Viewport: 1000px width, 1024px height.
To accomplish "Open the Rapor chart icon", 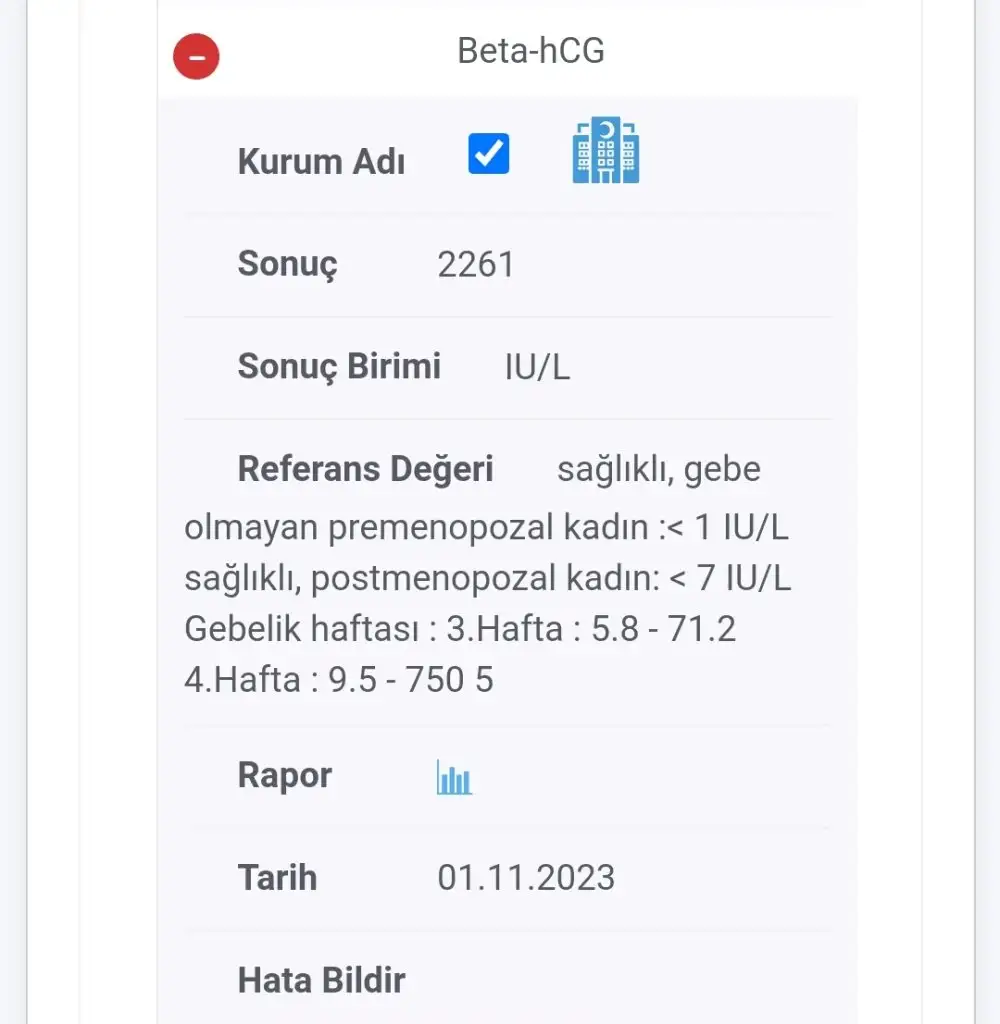I will [x=454, y=777].
